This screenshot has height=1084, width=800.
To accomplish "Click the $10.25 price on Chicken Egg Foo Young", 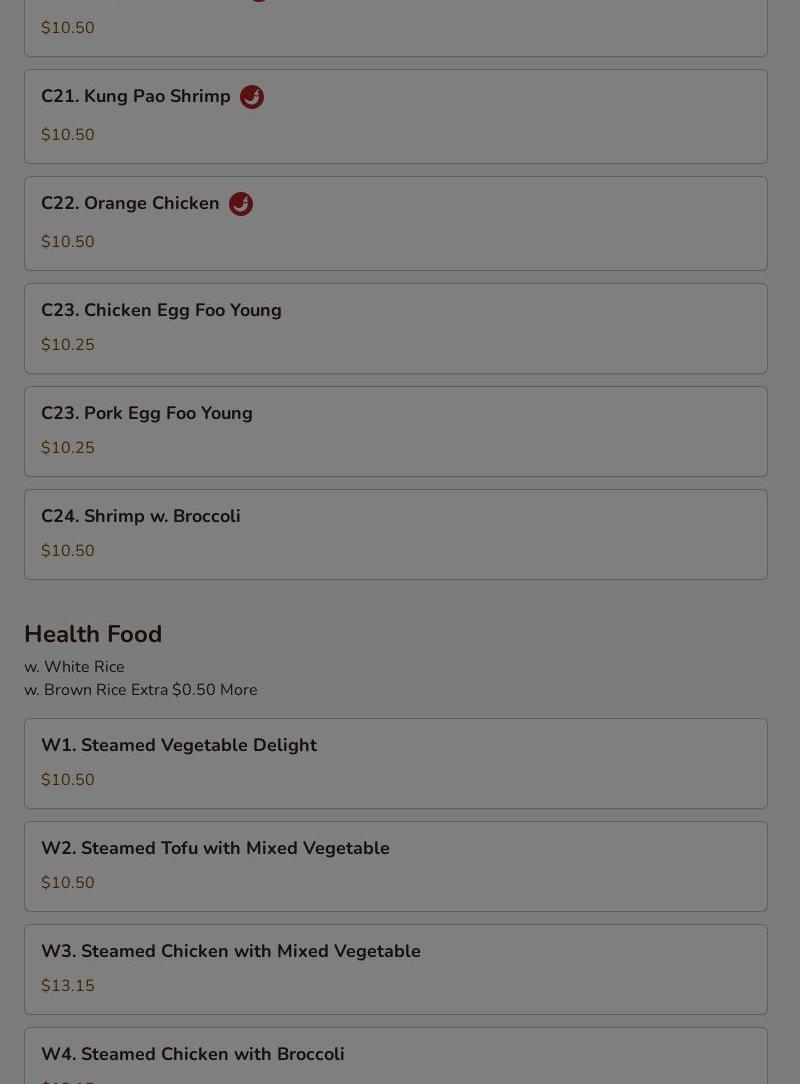I will point(67,344).
